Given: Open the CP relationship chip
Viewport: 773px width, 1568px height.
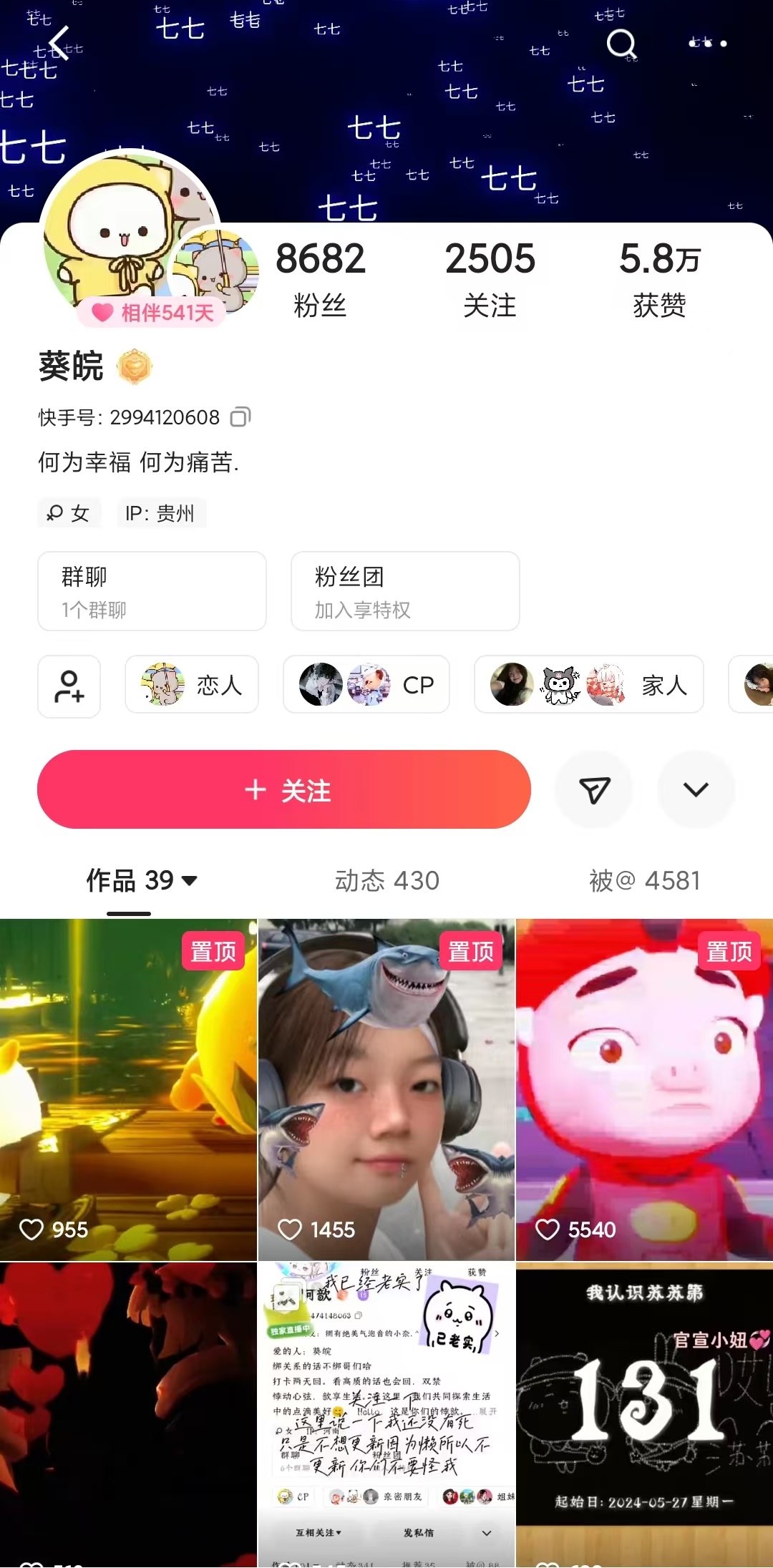Looking at the screenshot, I should pyautogui.click(x=366, y=685).
